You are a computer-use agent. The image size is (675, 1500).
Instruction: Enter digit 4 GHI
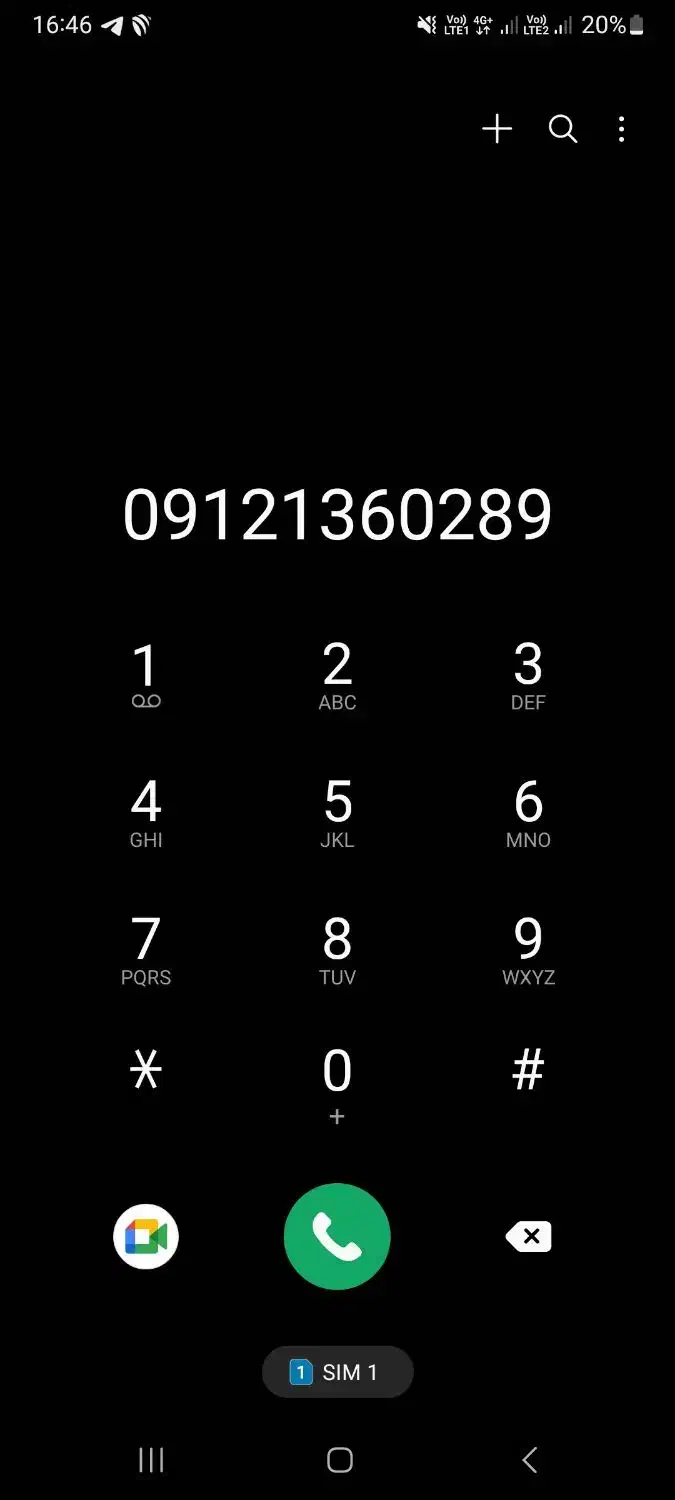pos(146,813)
